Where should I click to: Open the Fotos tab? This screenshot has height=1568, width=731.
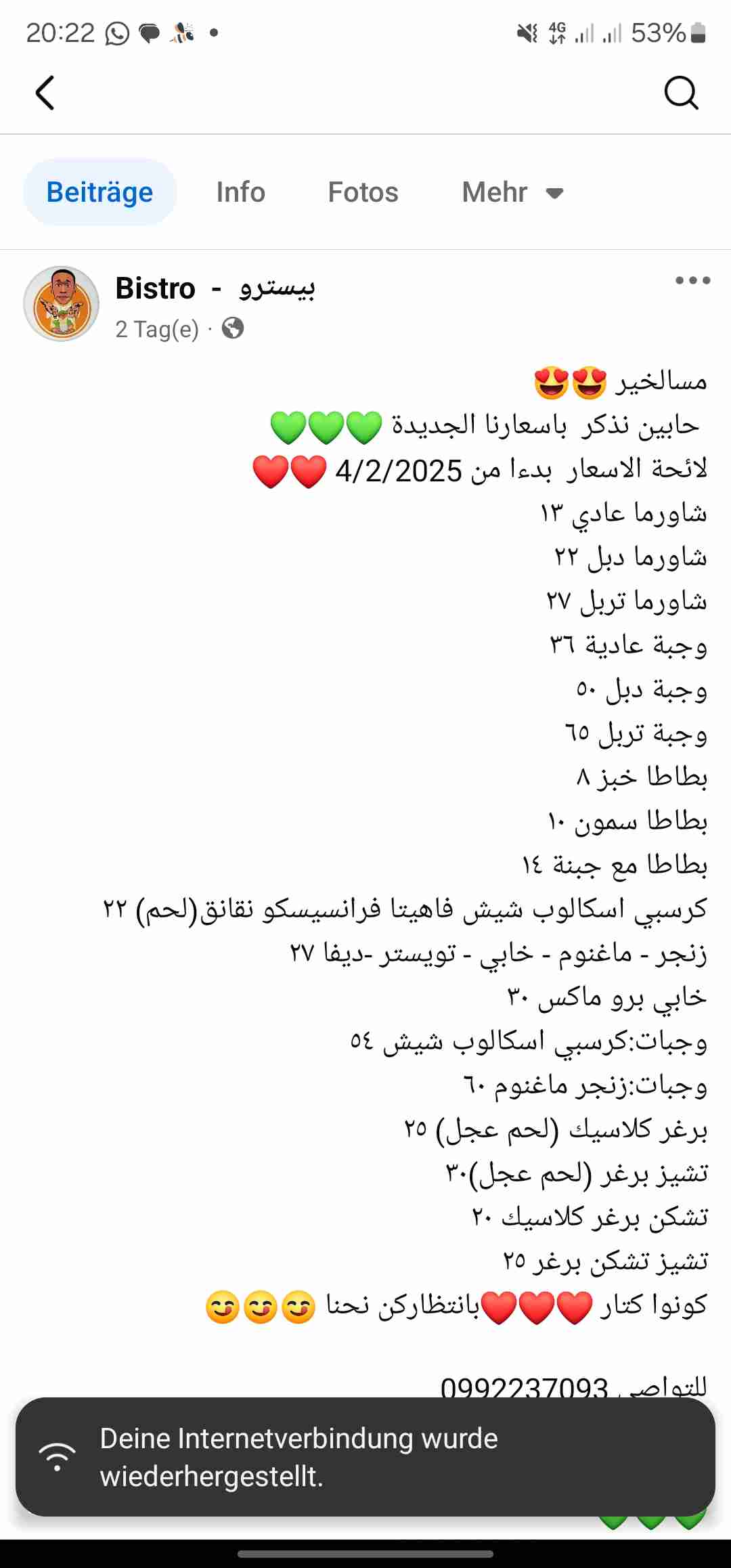363,192
